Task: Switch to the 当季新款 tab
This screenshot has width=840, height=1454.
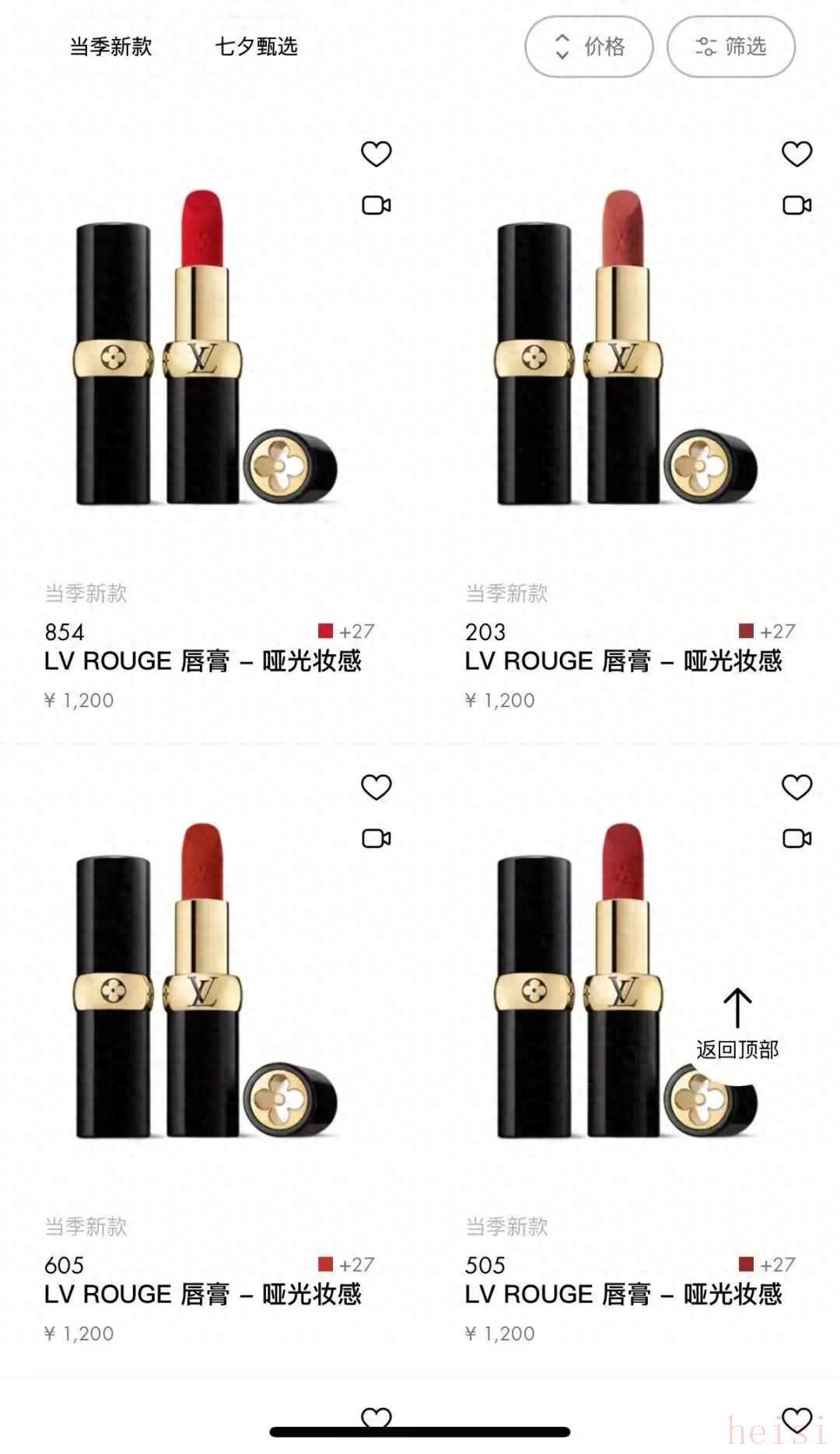Action: point(110,47)
